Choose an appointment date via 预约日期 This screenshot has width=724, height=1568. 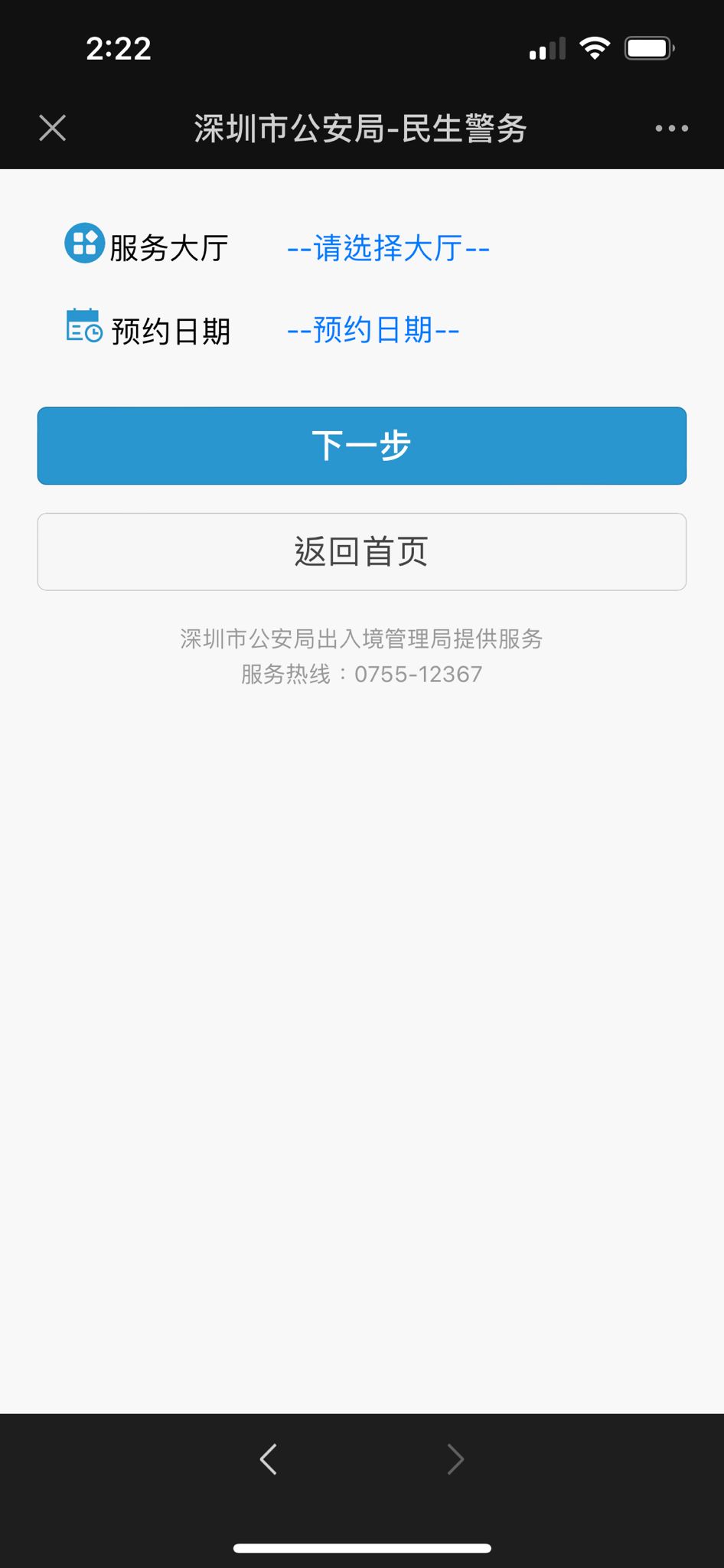pos(373,330)
